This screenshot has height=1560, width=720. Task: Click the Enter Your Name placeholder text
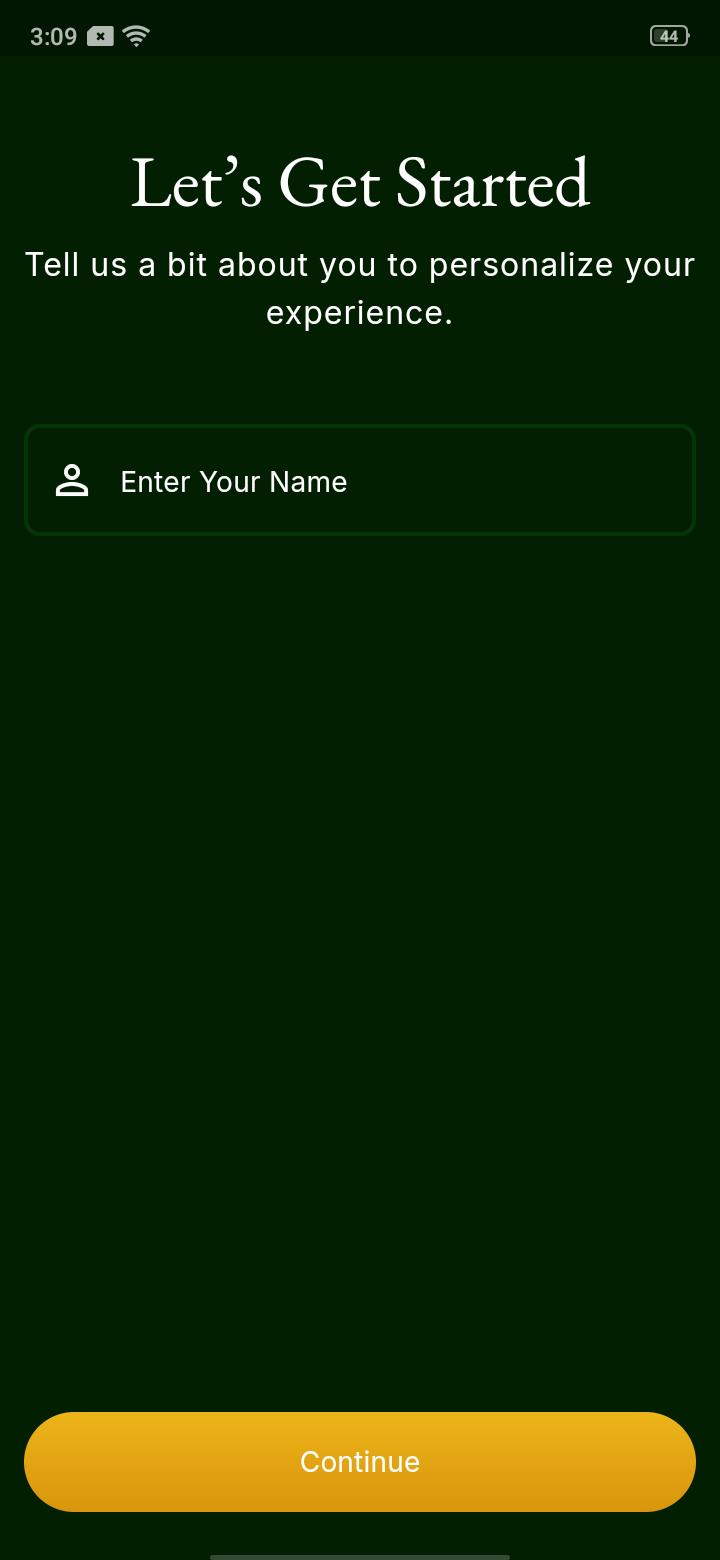(233, 481)
